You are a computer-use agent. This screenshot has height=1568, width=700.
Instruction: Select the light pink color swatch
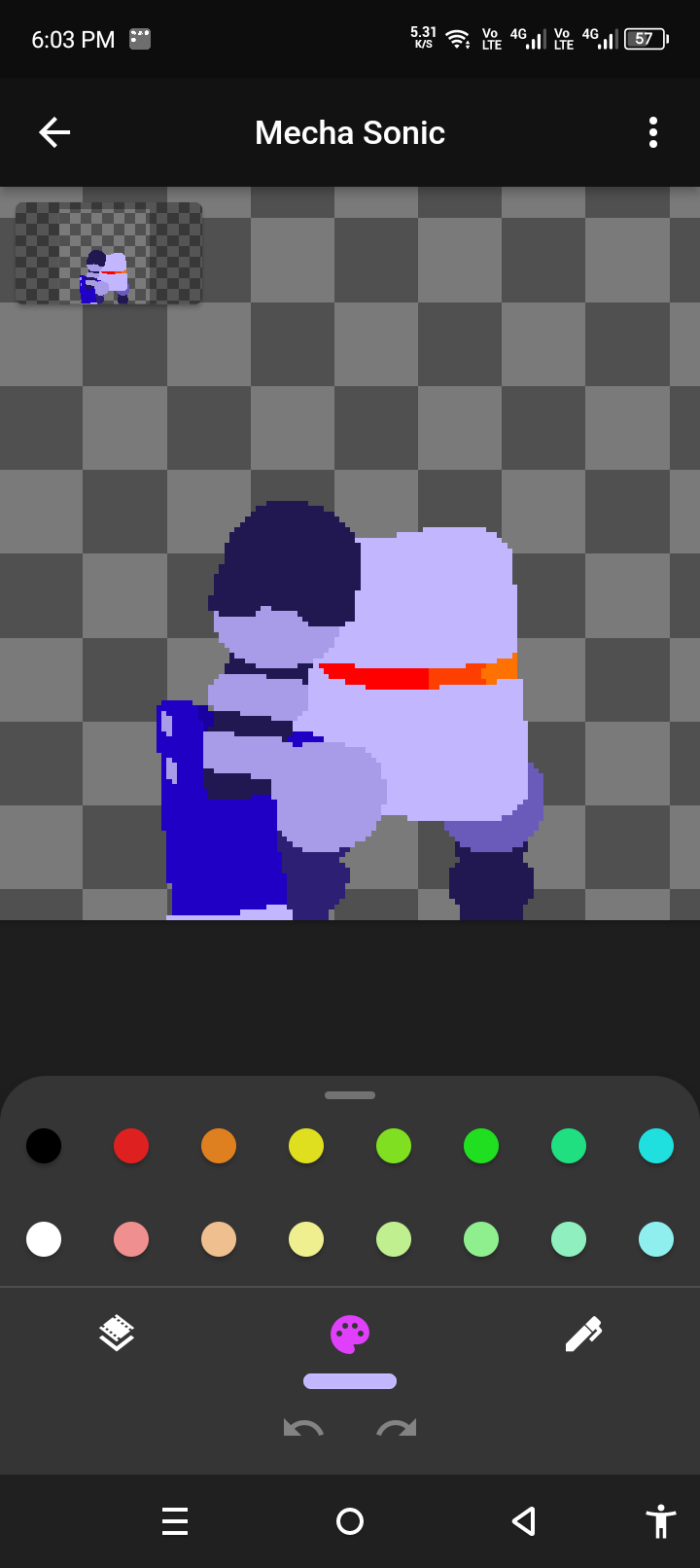(x=131, y=1239)
